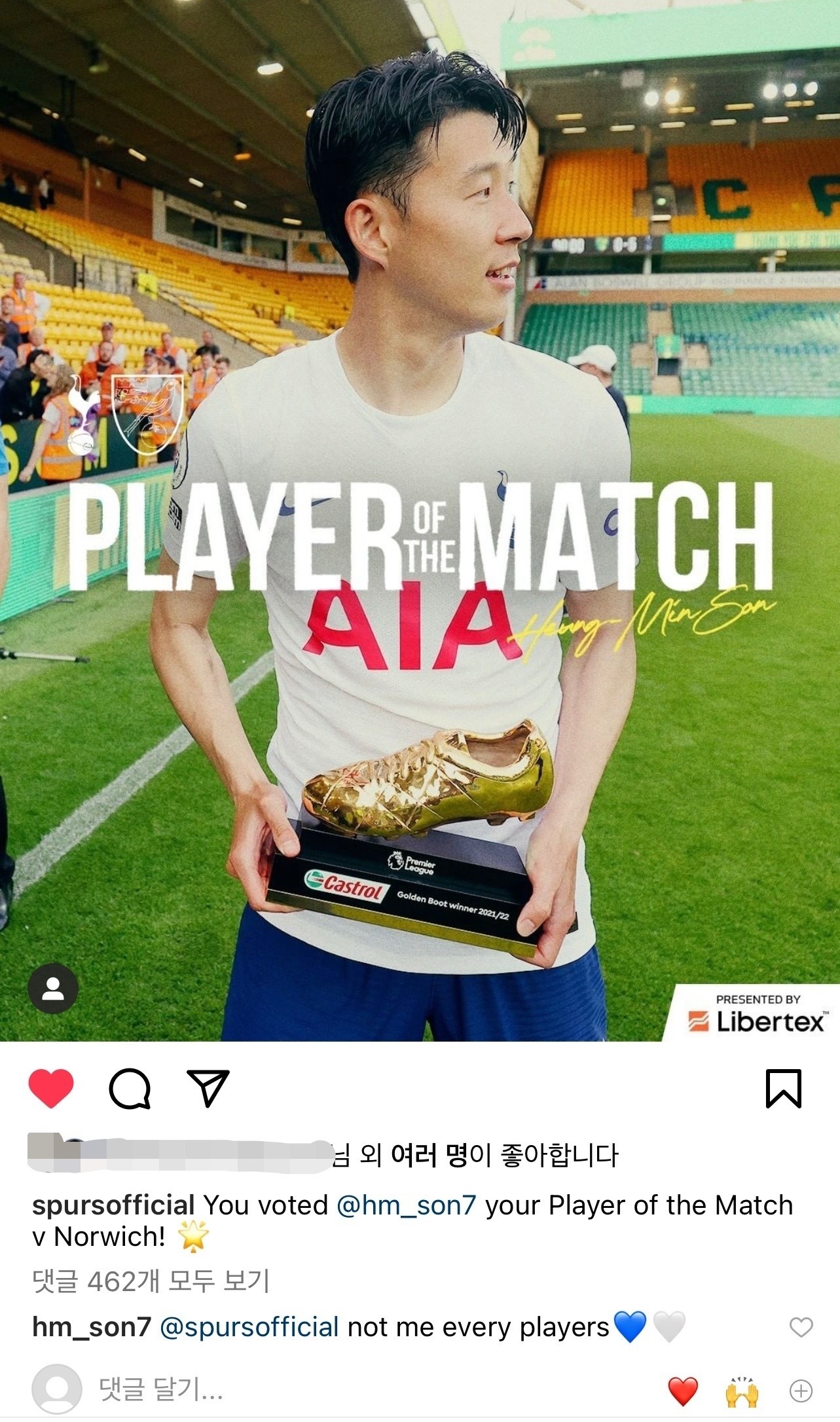Unlike the post with the heart icon
840x1422 pixels.
[x=51, y=1088]
